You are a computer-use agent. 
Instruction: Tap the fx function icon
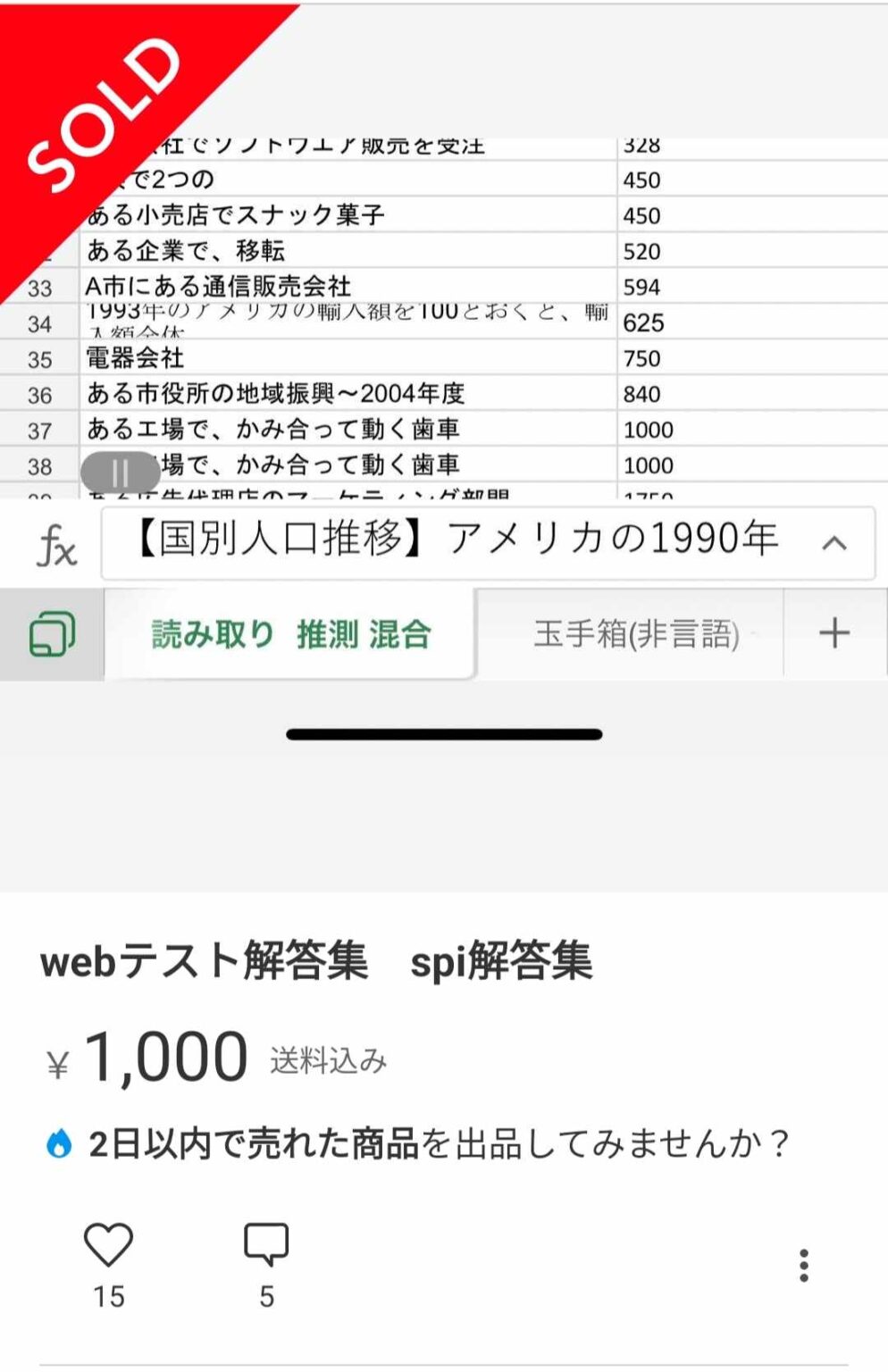pos(56,543)
